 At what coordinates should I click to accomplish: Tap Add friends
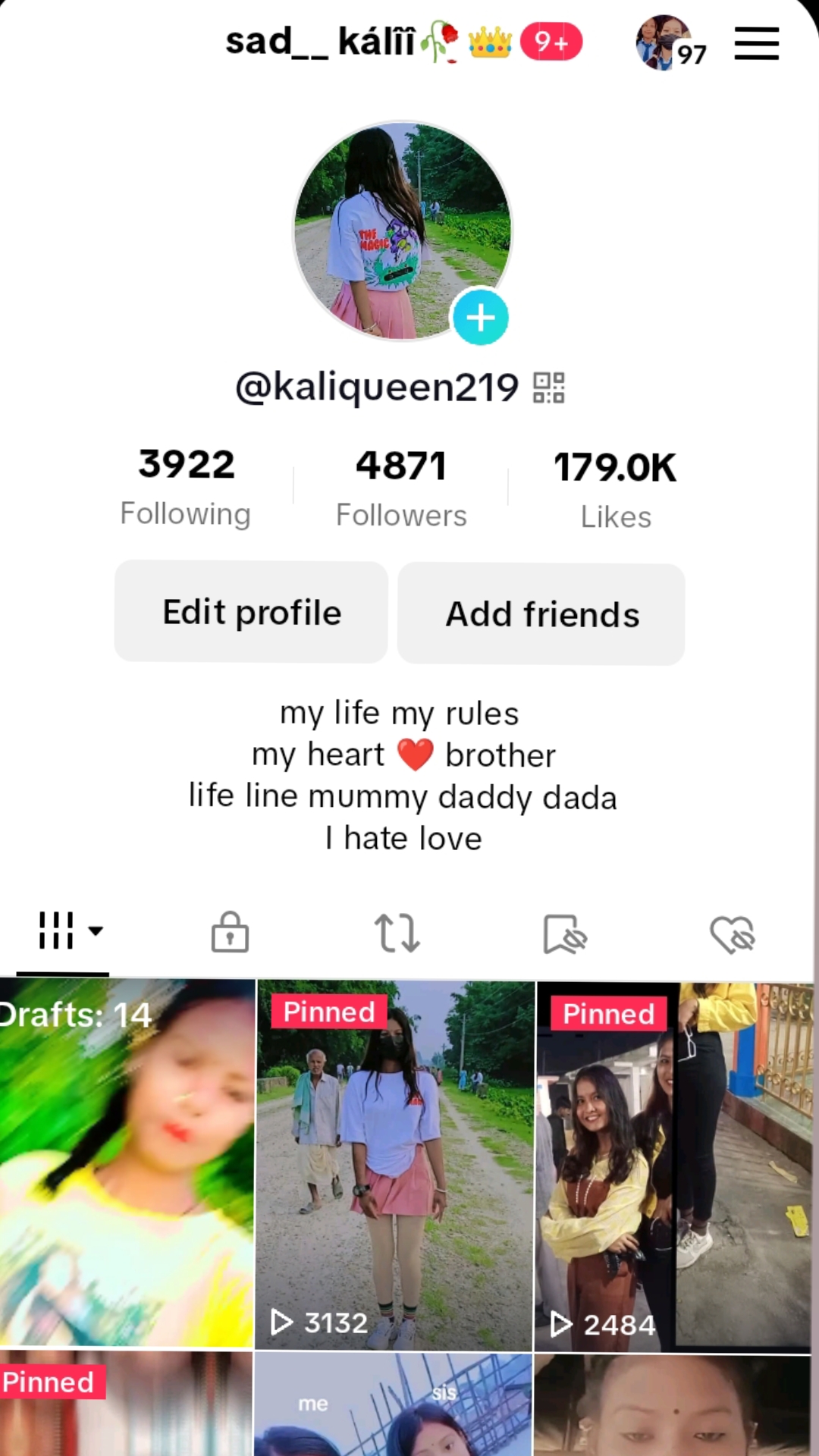pos(541,614)
